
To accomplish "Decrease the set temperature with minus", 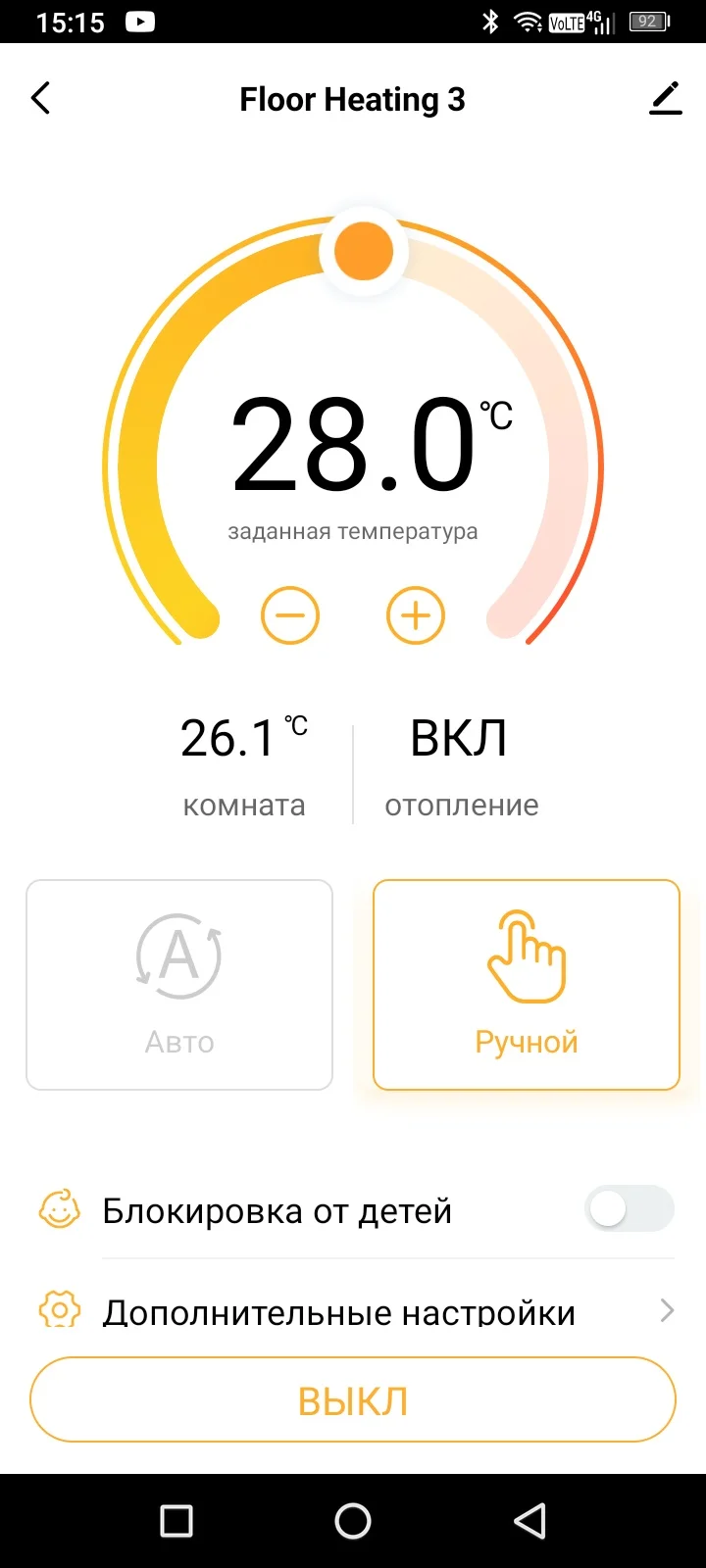I will (290, 615).
